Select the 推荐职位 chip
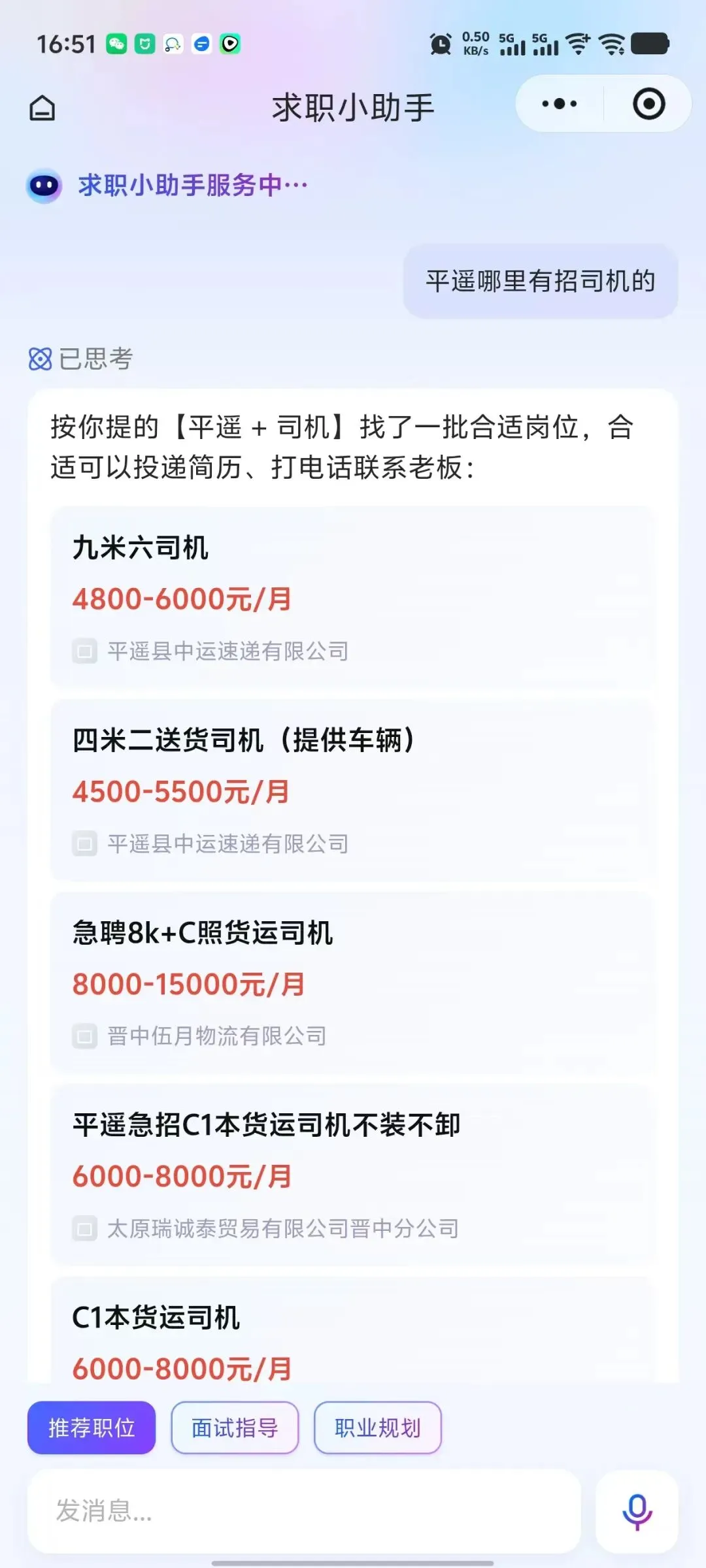Image resolution: width=706 pixels, height=1568 pixels. (x=92, y=1428)
